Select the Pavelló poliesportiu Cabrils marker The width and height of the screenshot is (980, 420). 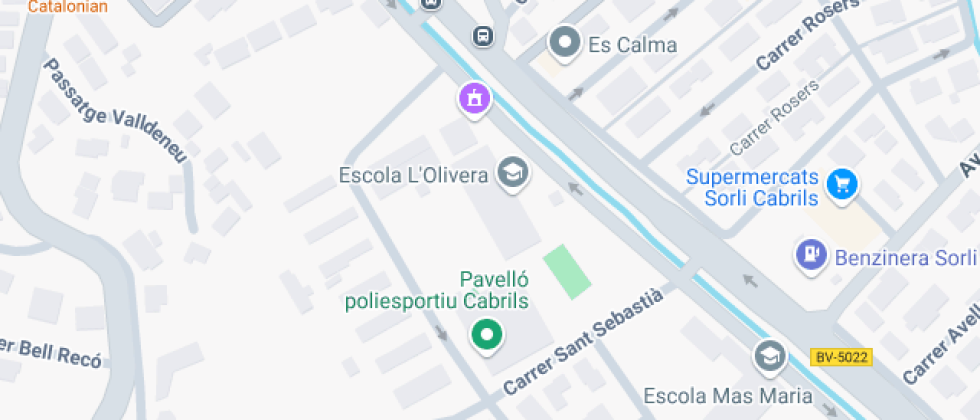[487, 334]
